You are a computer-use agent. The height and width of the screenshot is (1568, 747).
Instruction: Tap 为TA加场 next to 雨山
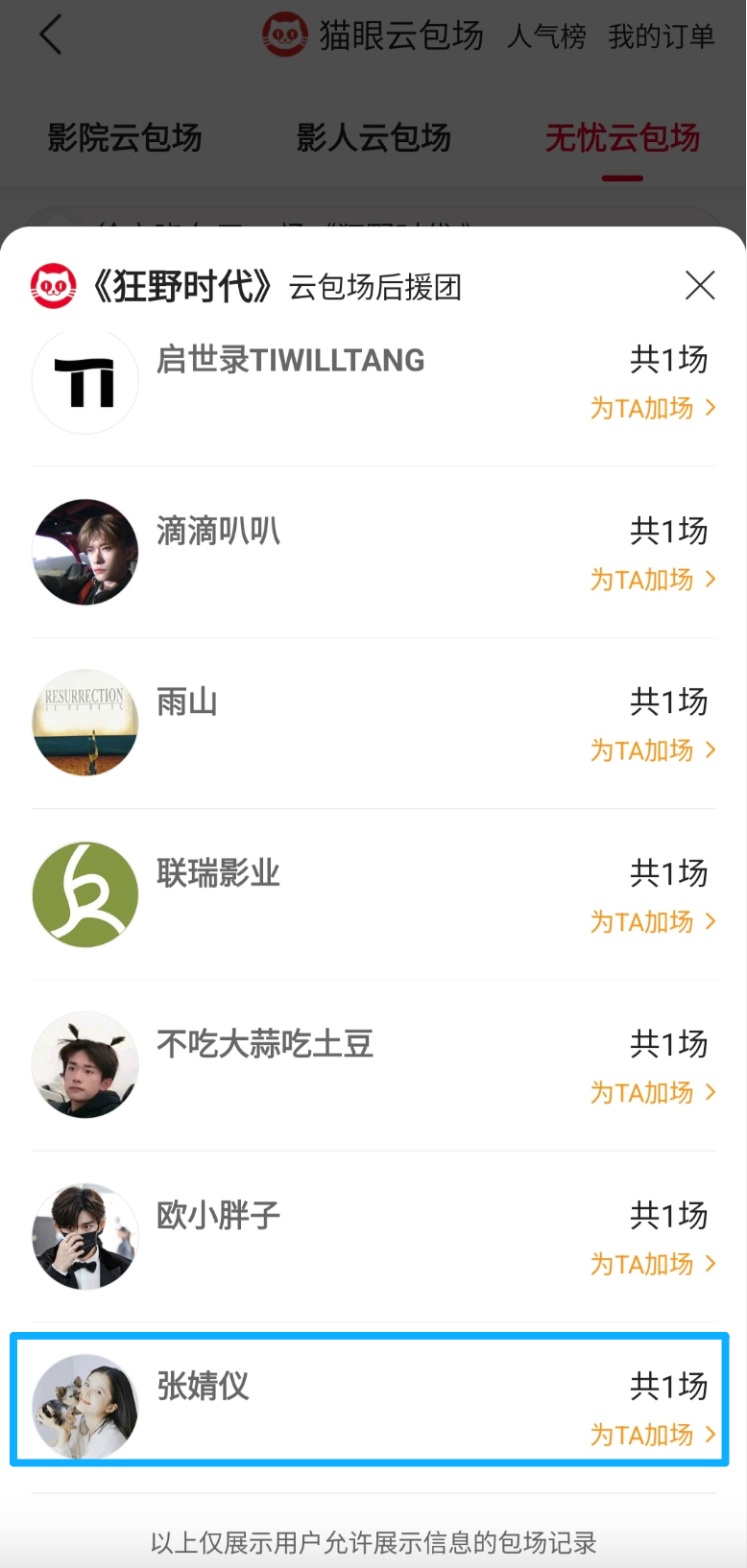pyautogui.click(x=652, y=750)
